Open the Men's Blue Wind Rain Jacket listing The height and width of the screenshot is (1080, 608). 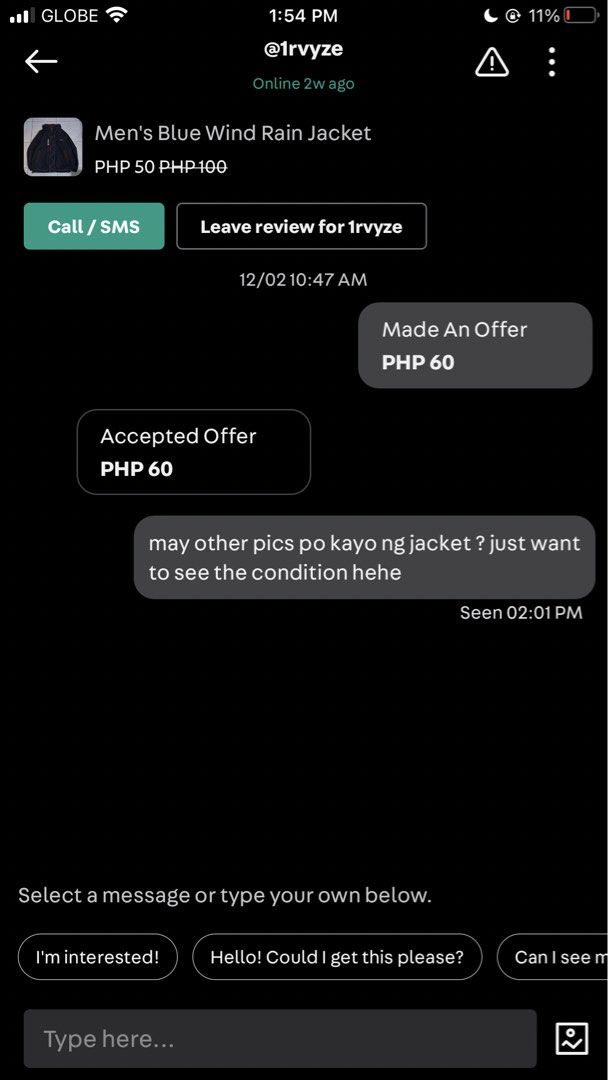[233, 133]
